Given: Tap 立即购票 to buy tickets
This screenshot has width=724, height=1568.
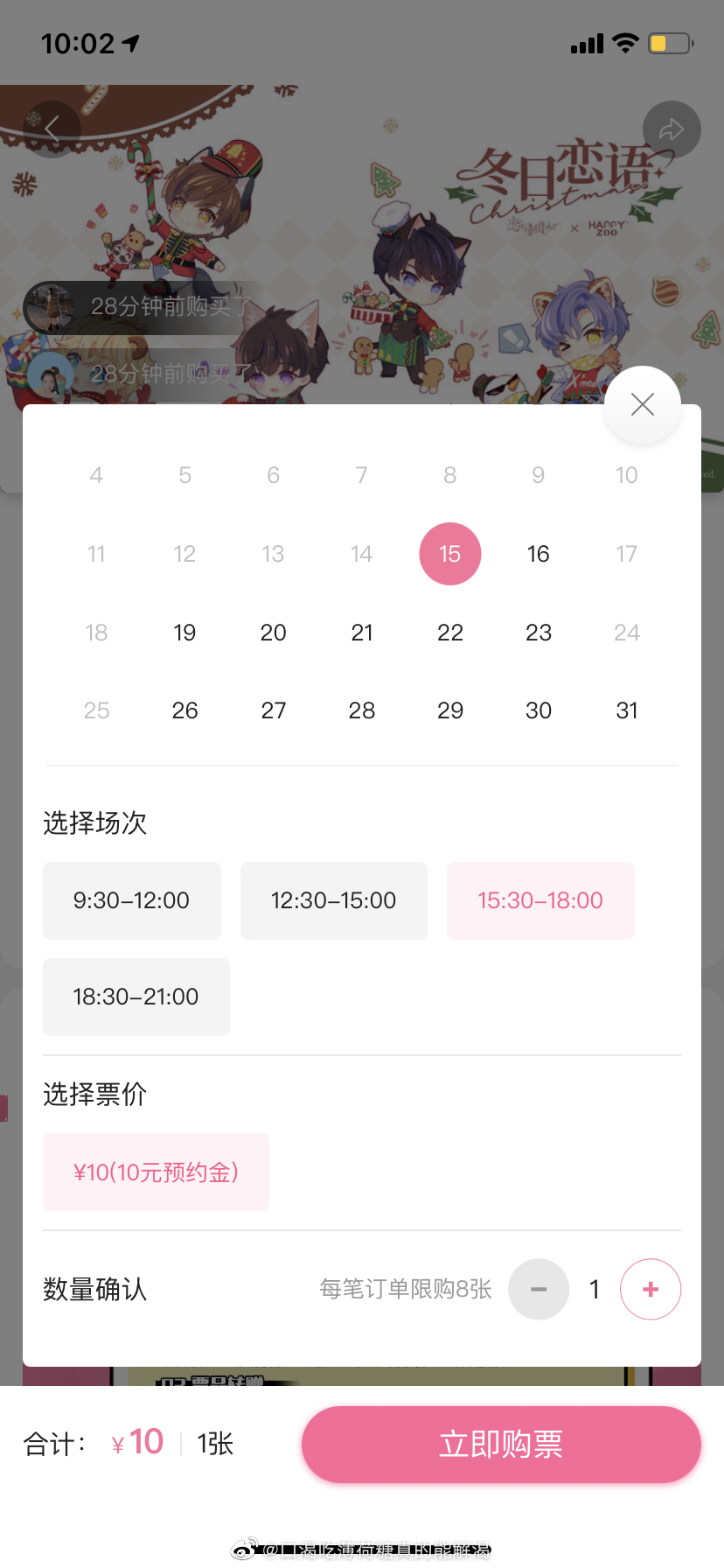Looking at the screenshot, I should 501,1444.
